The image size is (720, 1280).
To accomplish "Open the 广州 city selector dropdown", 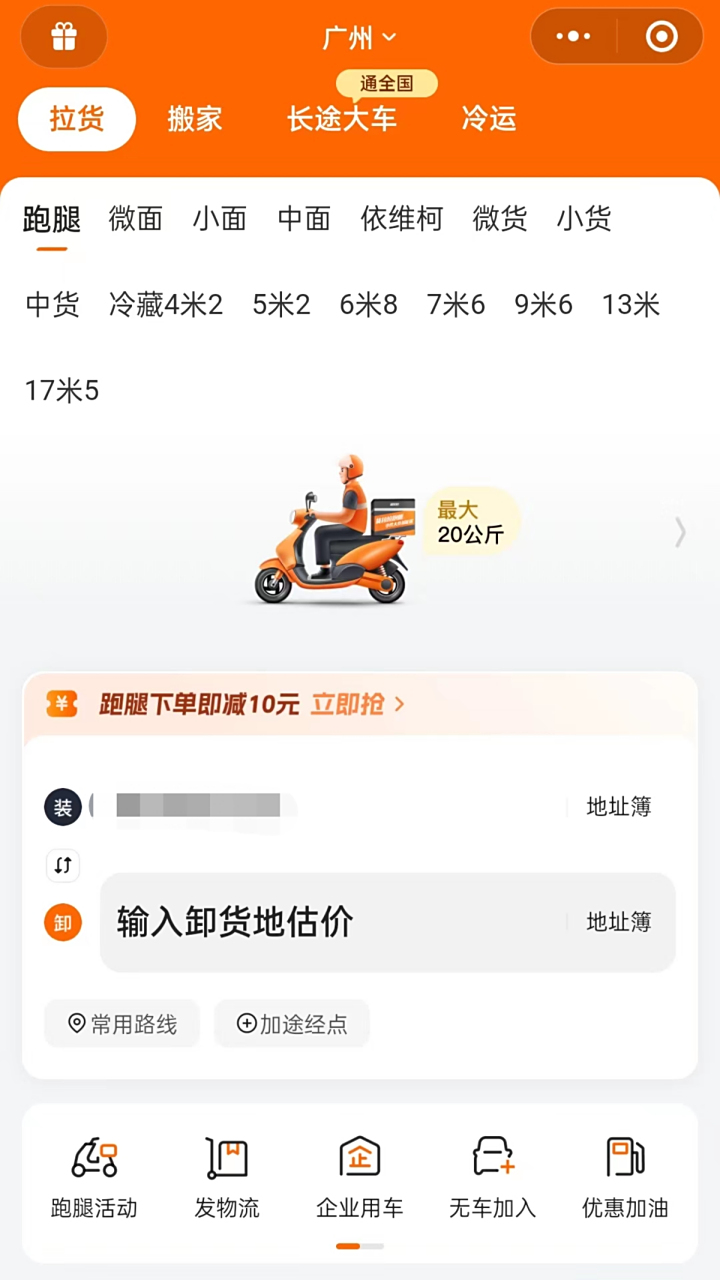I will 359,37.
